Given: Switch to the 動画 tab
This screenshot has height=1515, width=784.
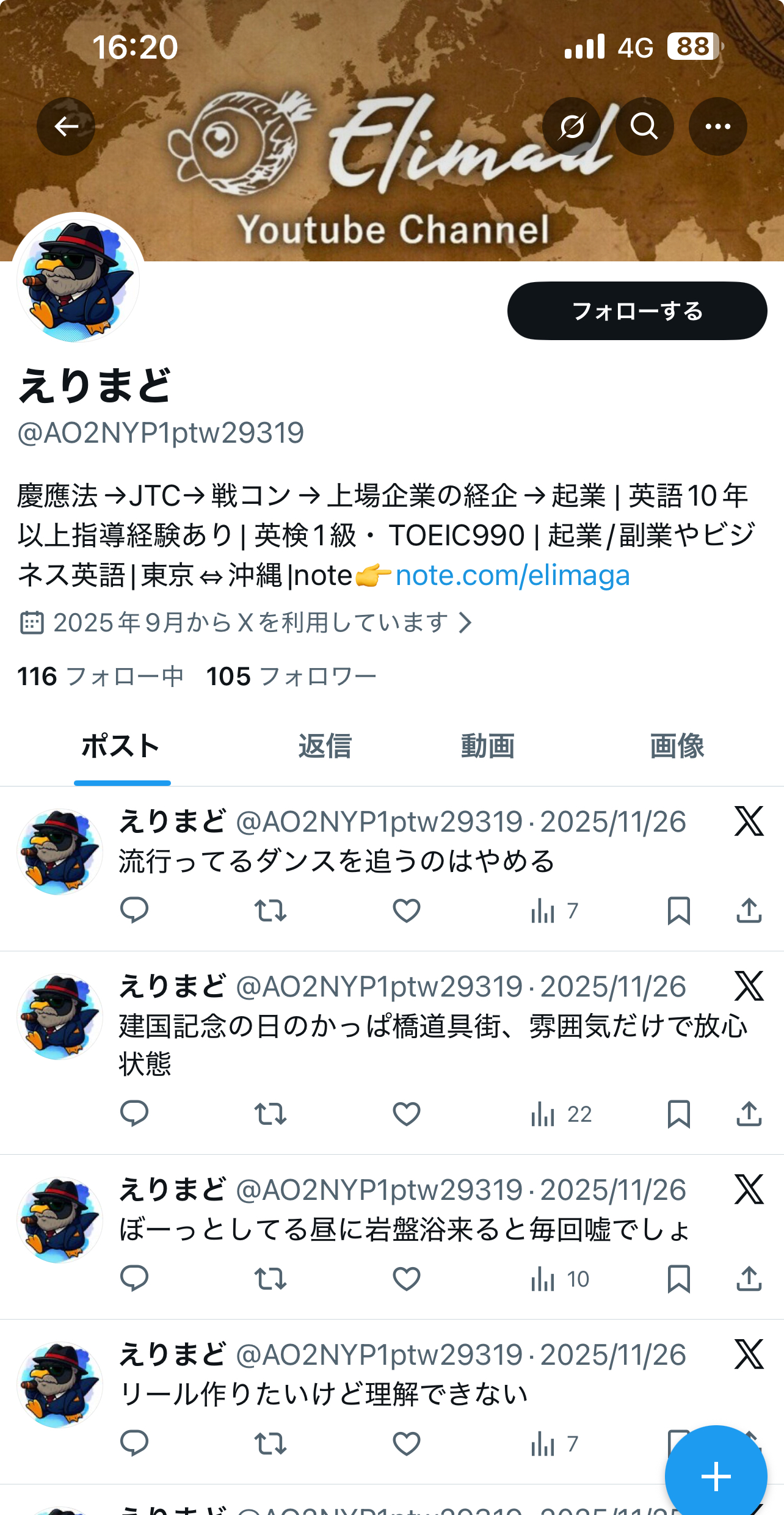Looking at the screenshot, I should [487, 746].
